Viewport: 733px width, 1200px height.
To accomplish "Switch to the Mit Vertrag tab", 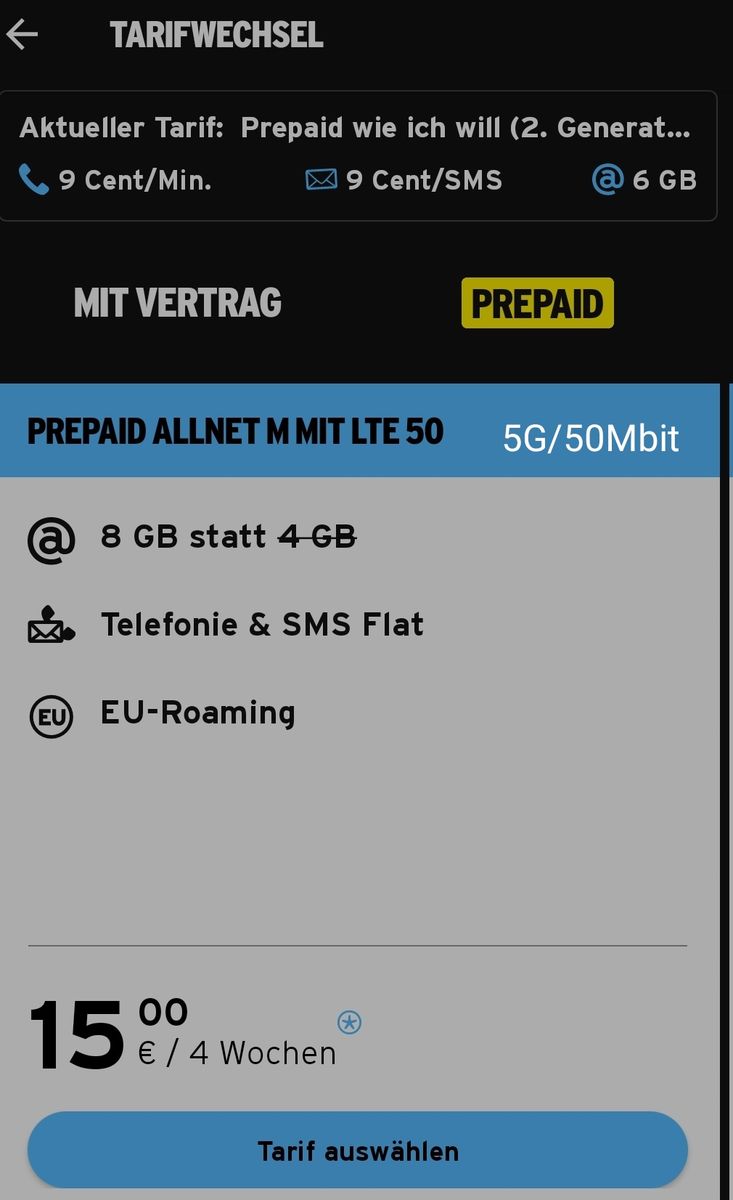I will point(178,303).
